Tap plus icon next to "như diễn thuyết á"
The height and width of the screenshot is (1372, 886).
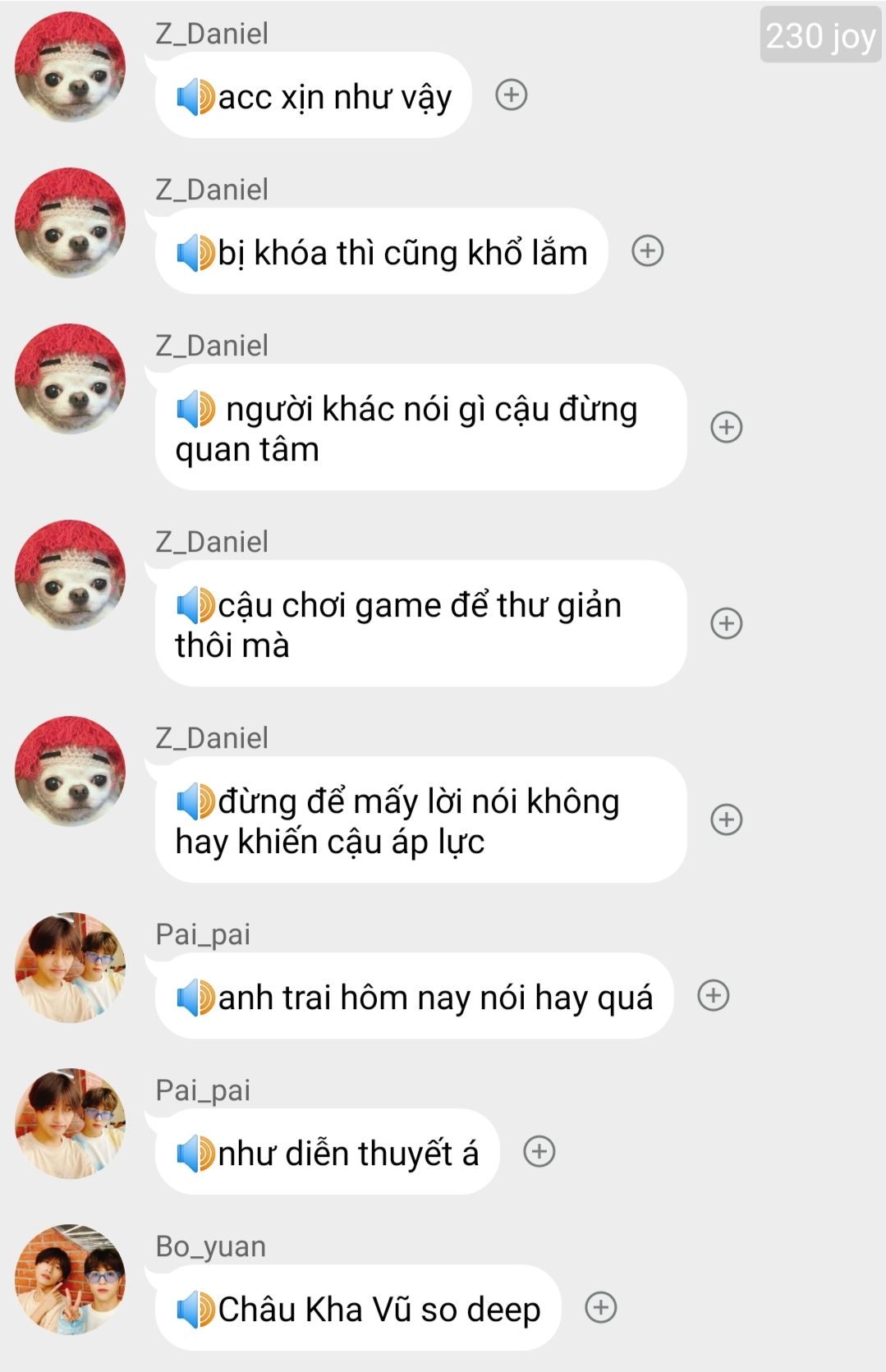point(539,1151)
